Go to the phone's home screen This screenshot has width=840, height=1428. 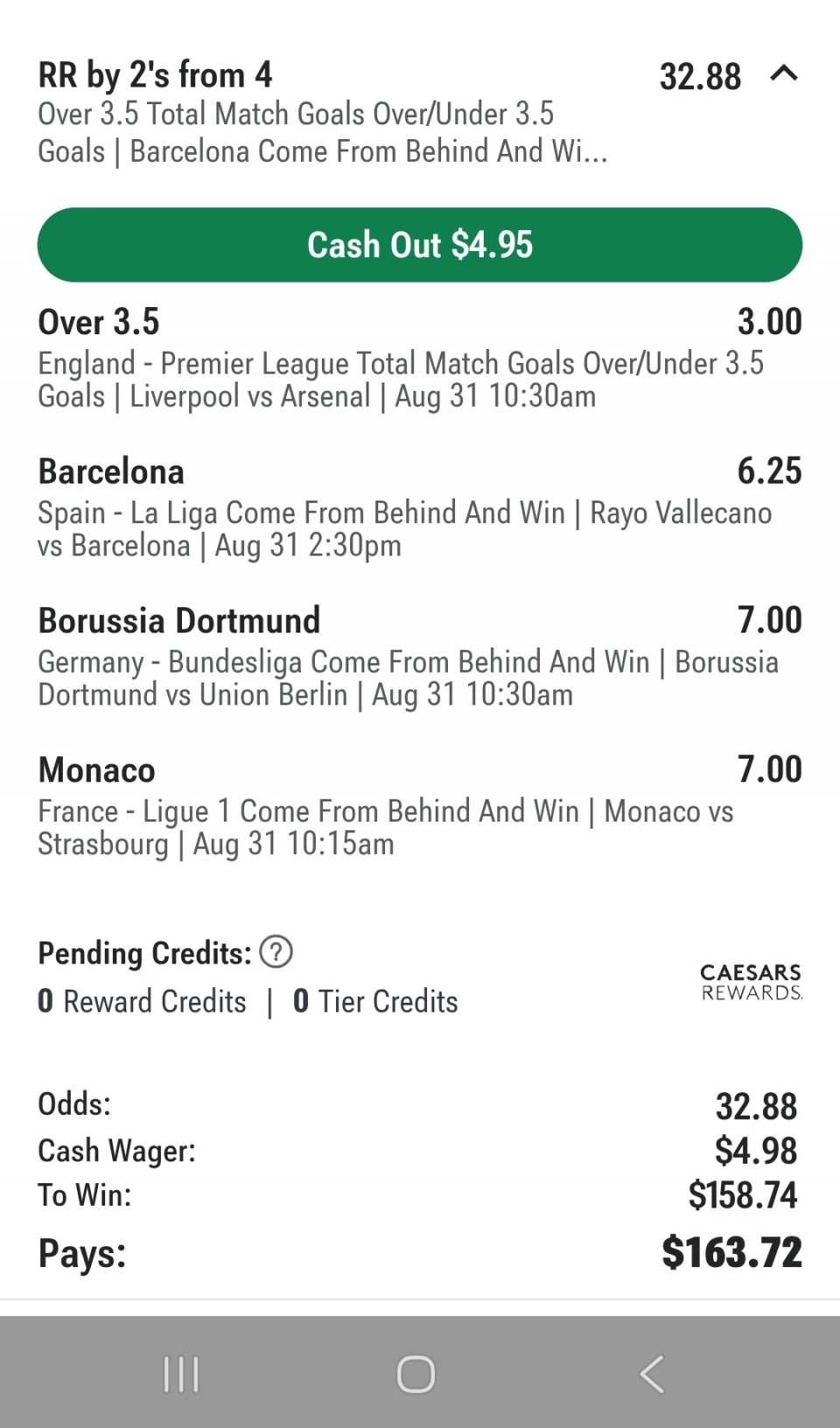pos(416,1374)
